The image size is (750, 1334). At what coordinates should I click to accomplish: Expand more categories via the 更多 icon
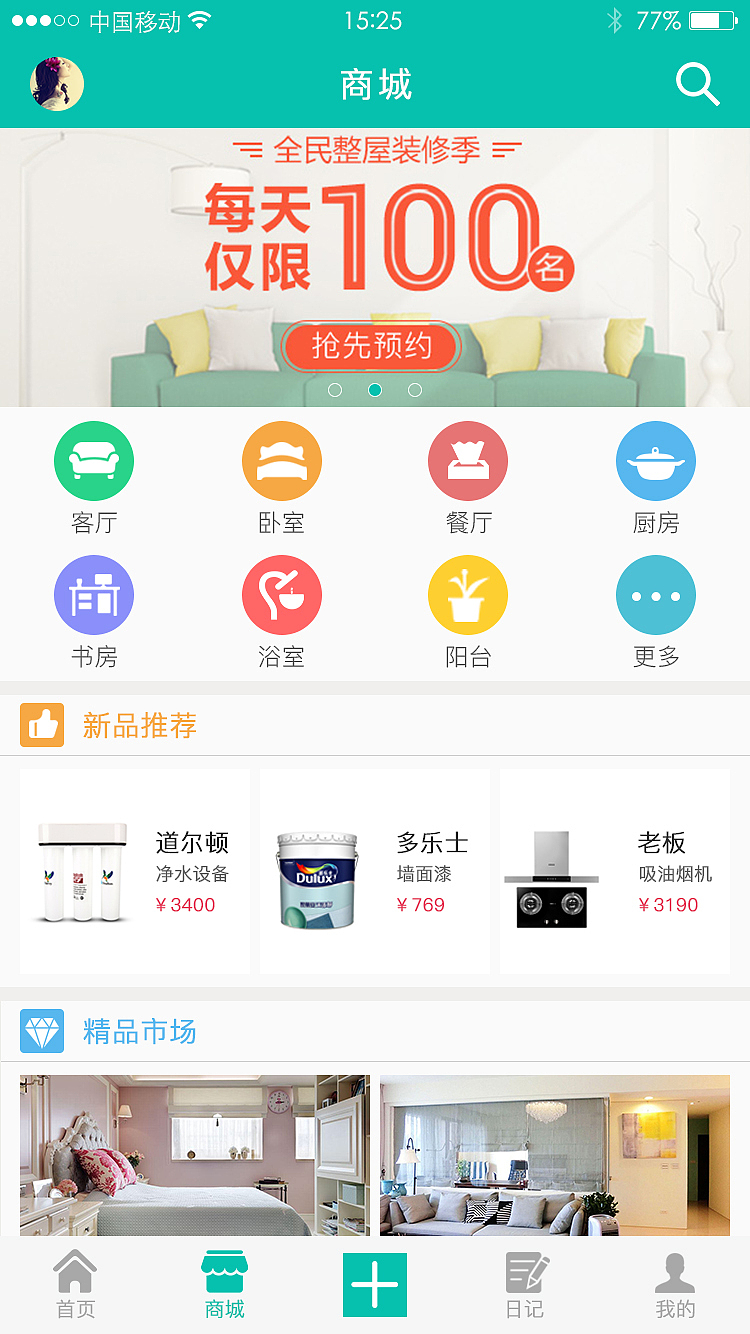(x=656, y=594)
